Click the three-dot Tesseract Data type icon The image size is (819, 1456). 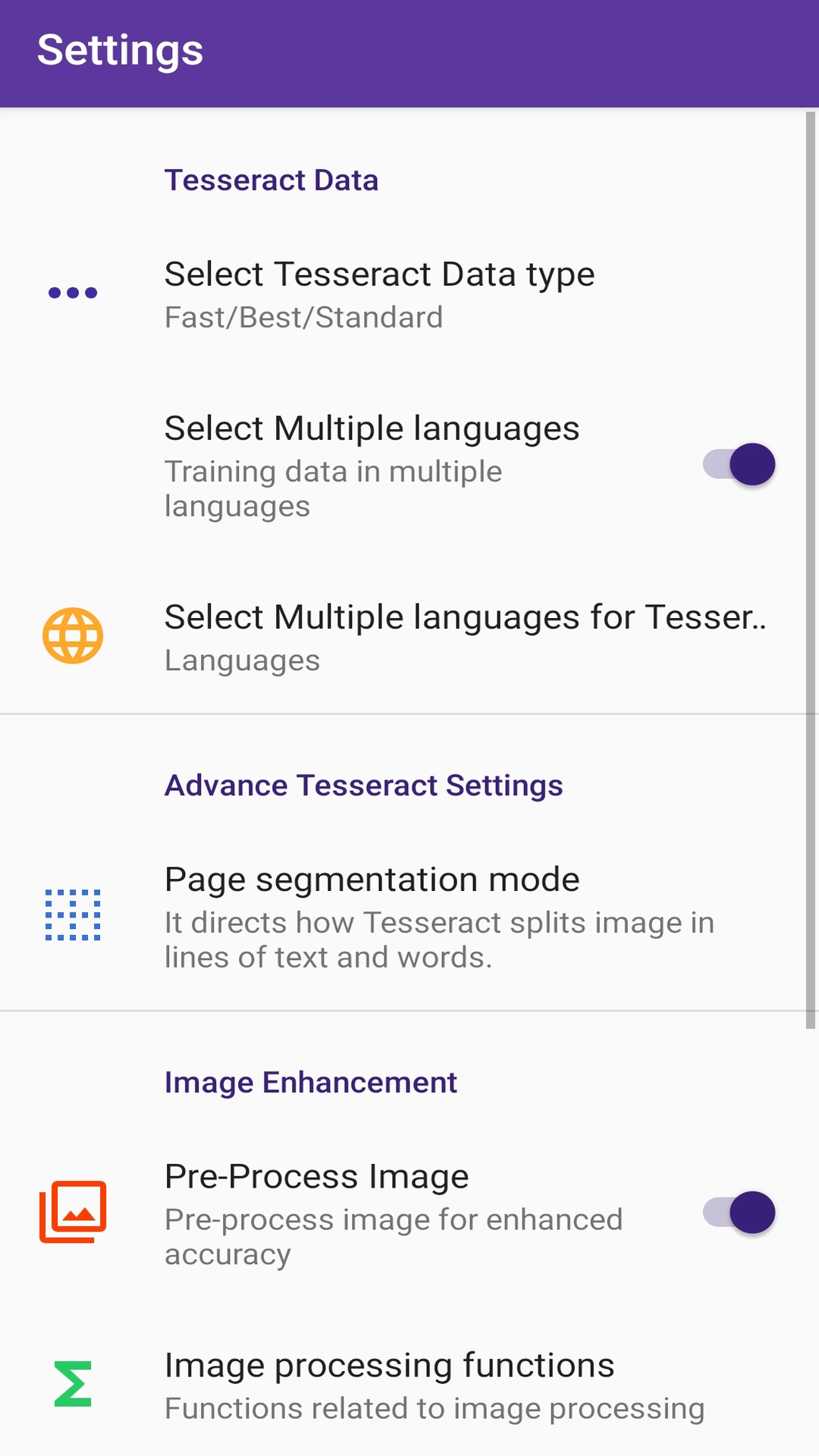tap(72, 293)
